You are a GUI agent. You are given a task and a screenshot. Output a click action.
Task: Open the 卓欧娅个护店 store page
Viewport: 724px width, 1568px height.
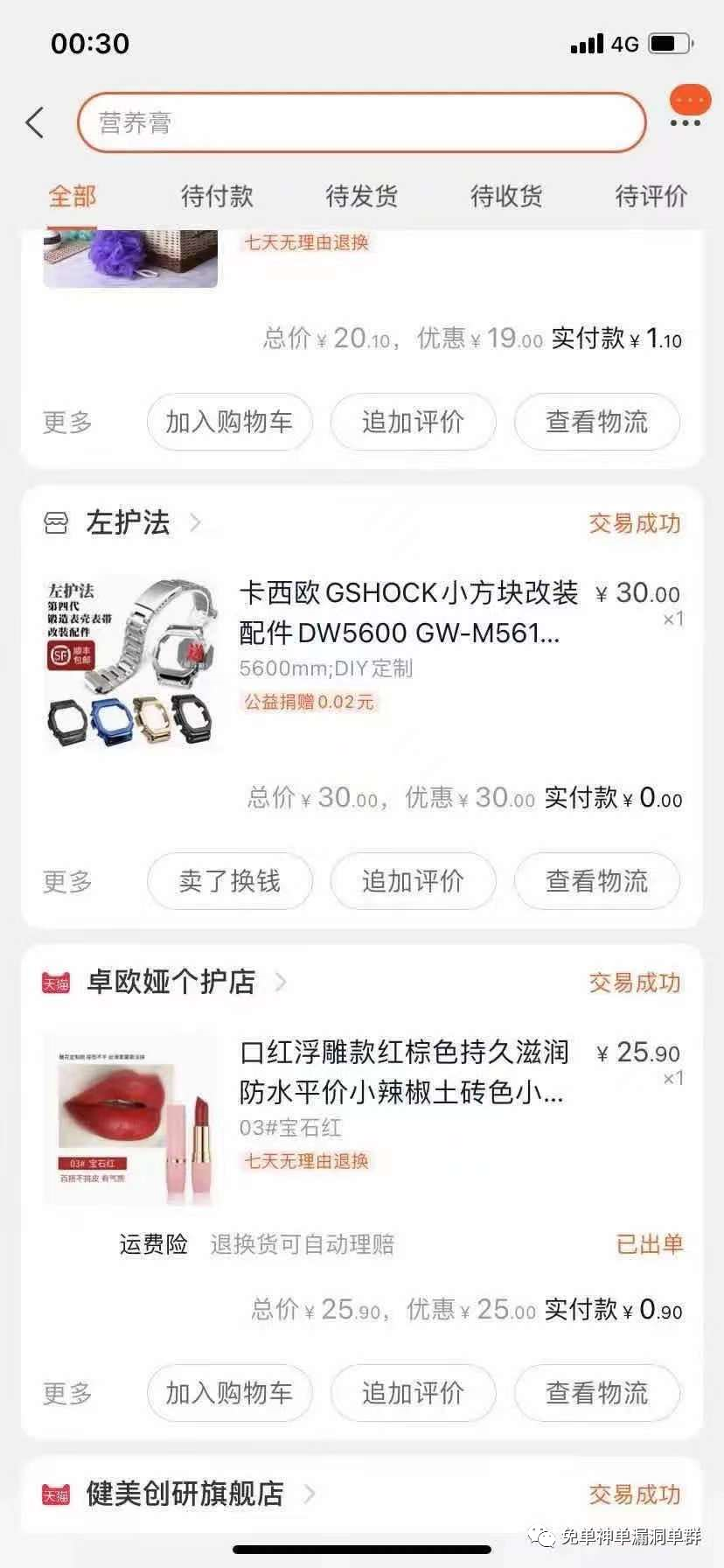171,983
